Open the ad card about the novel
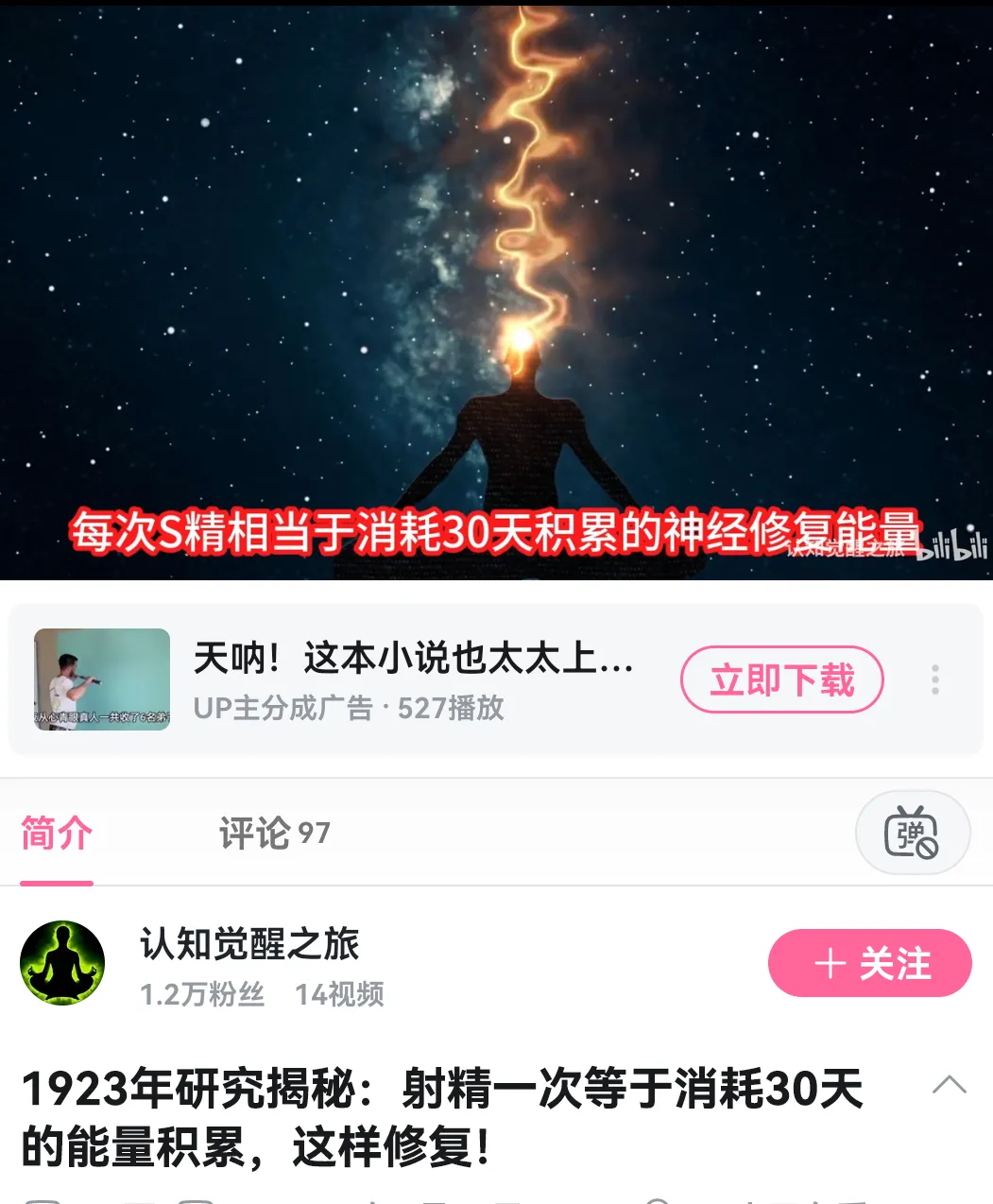 click(x=412, y=679)
